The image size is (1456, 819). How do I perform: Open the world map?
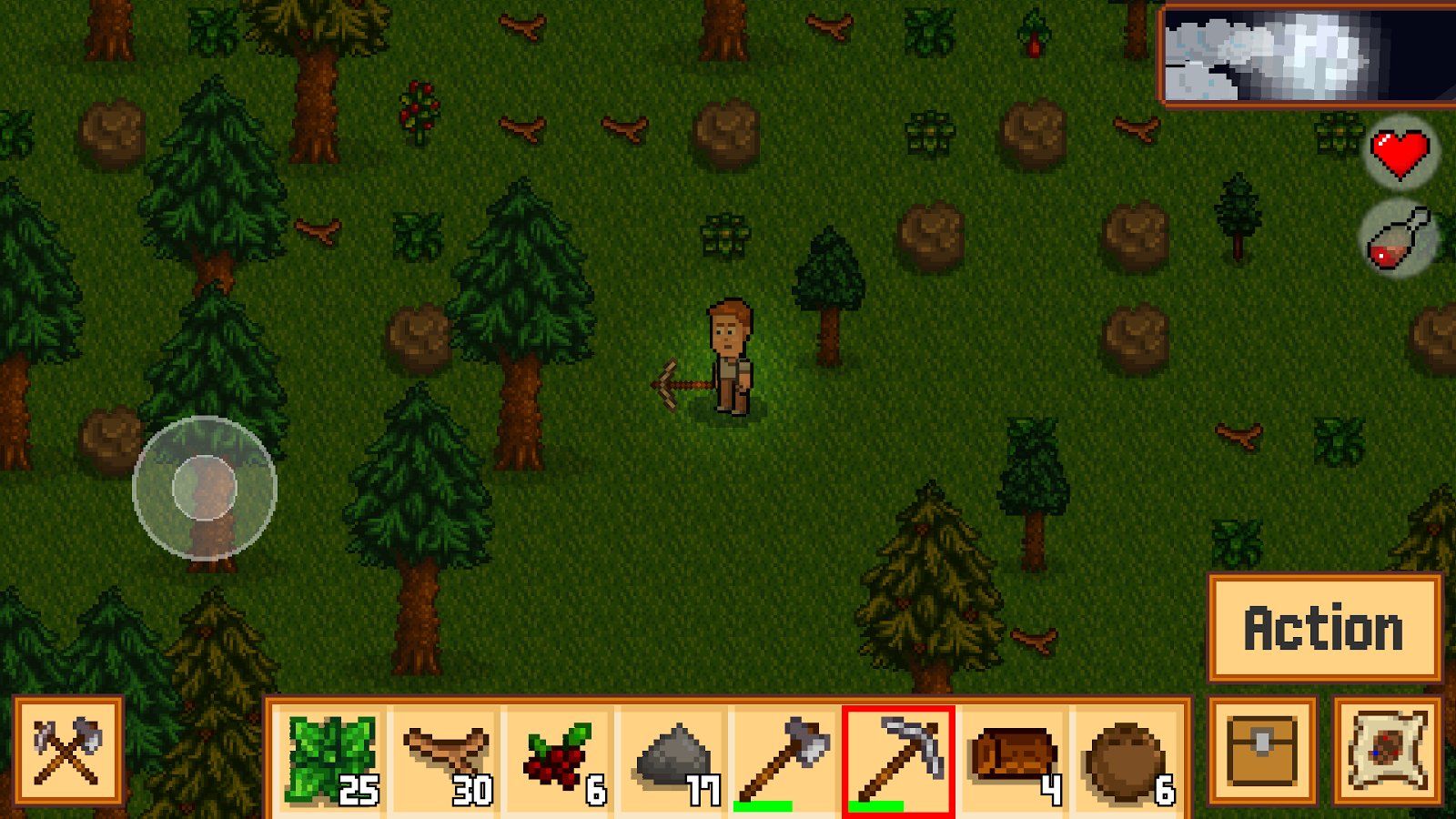(x=1388, y=751)
